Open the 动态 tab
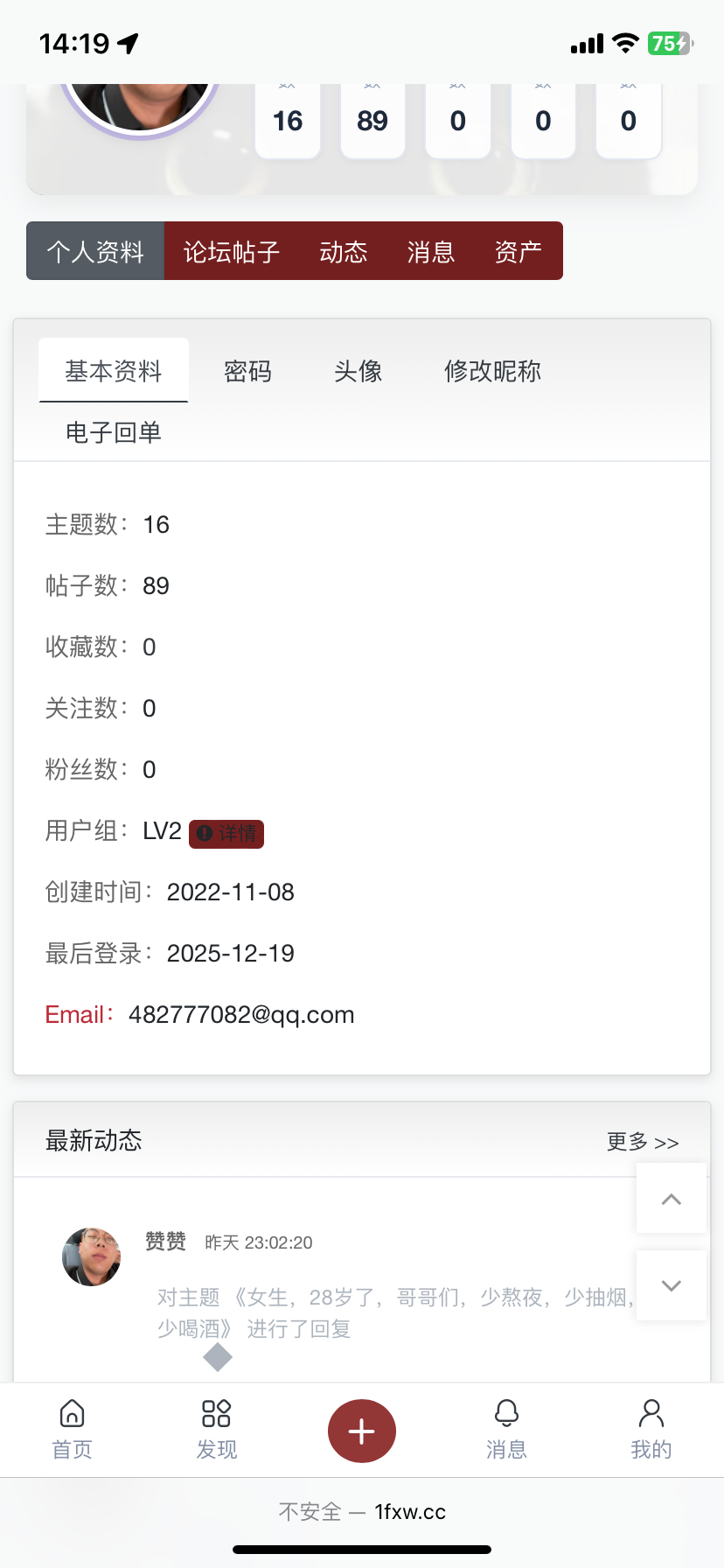724x1568 pixels. [343, 252]
